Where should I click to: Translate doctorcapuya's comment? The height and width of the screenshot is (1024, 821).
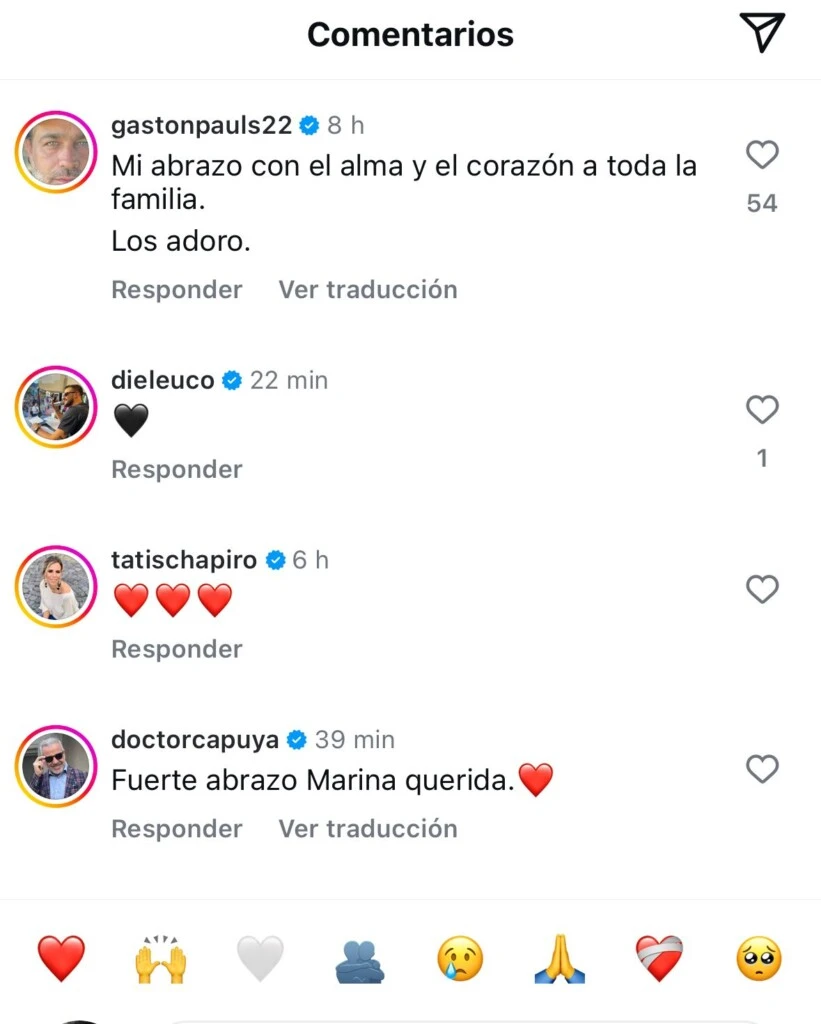coord(367,829)
